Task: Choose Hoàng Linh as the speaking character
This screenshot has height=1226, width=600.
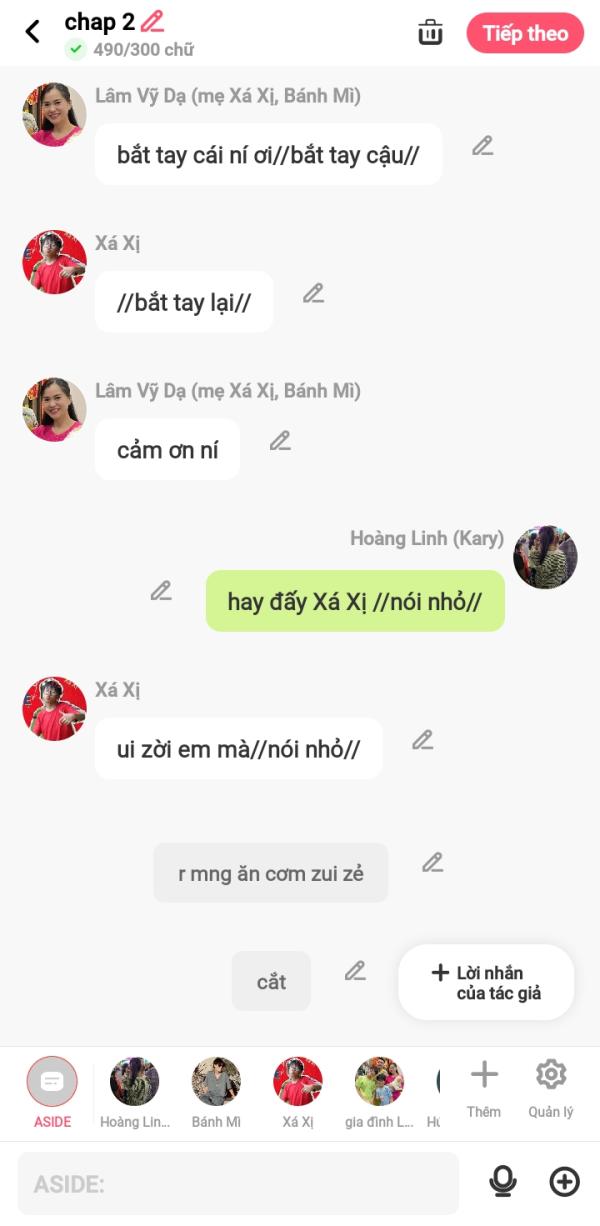Action: pos(134,1092)
